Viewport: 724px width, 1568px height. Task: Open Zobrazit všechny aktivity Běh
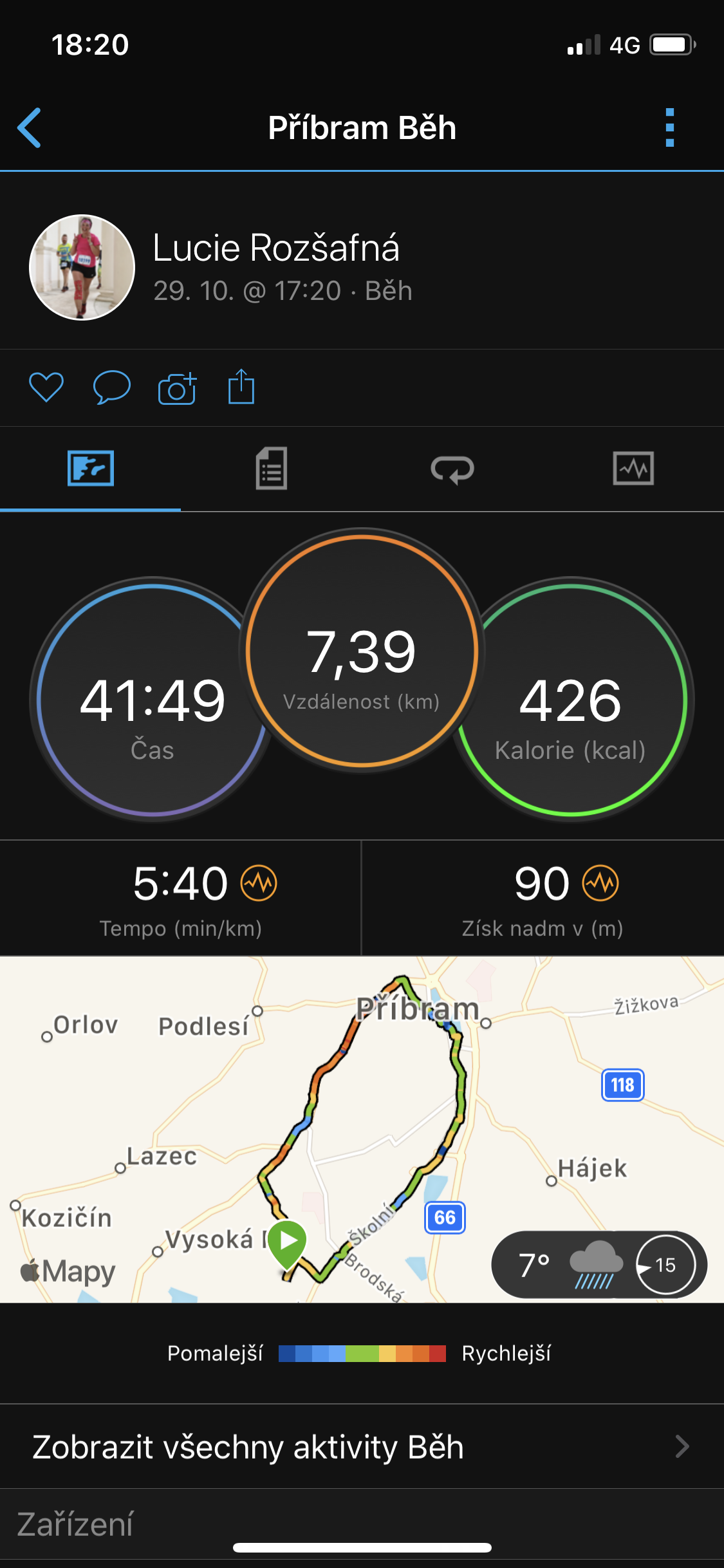pos(362,1446)
